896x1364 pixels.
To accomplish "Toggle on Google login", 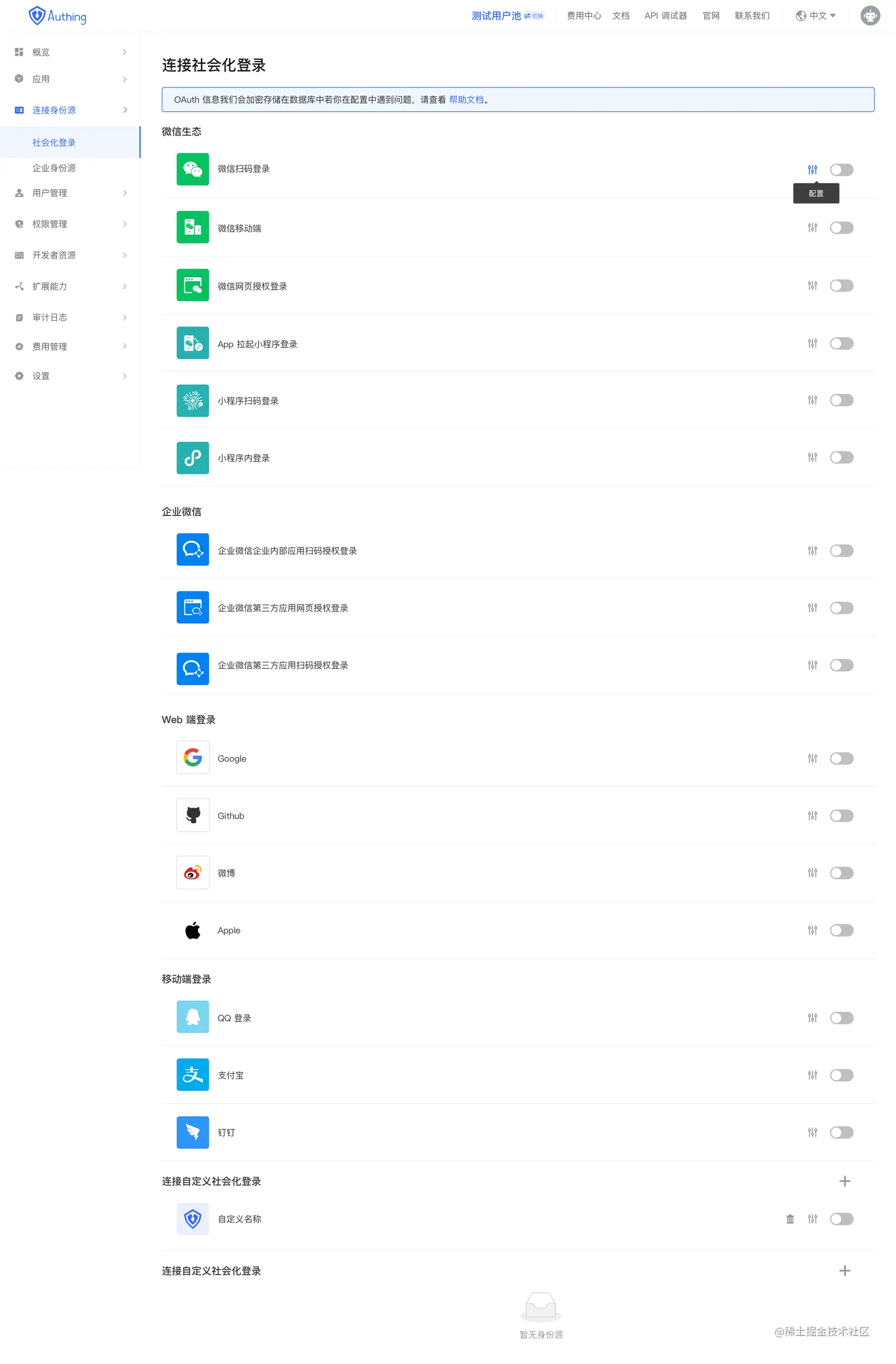I will [841, 758].
